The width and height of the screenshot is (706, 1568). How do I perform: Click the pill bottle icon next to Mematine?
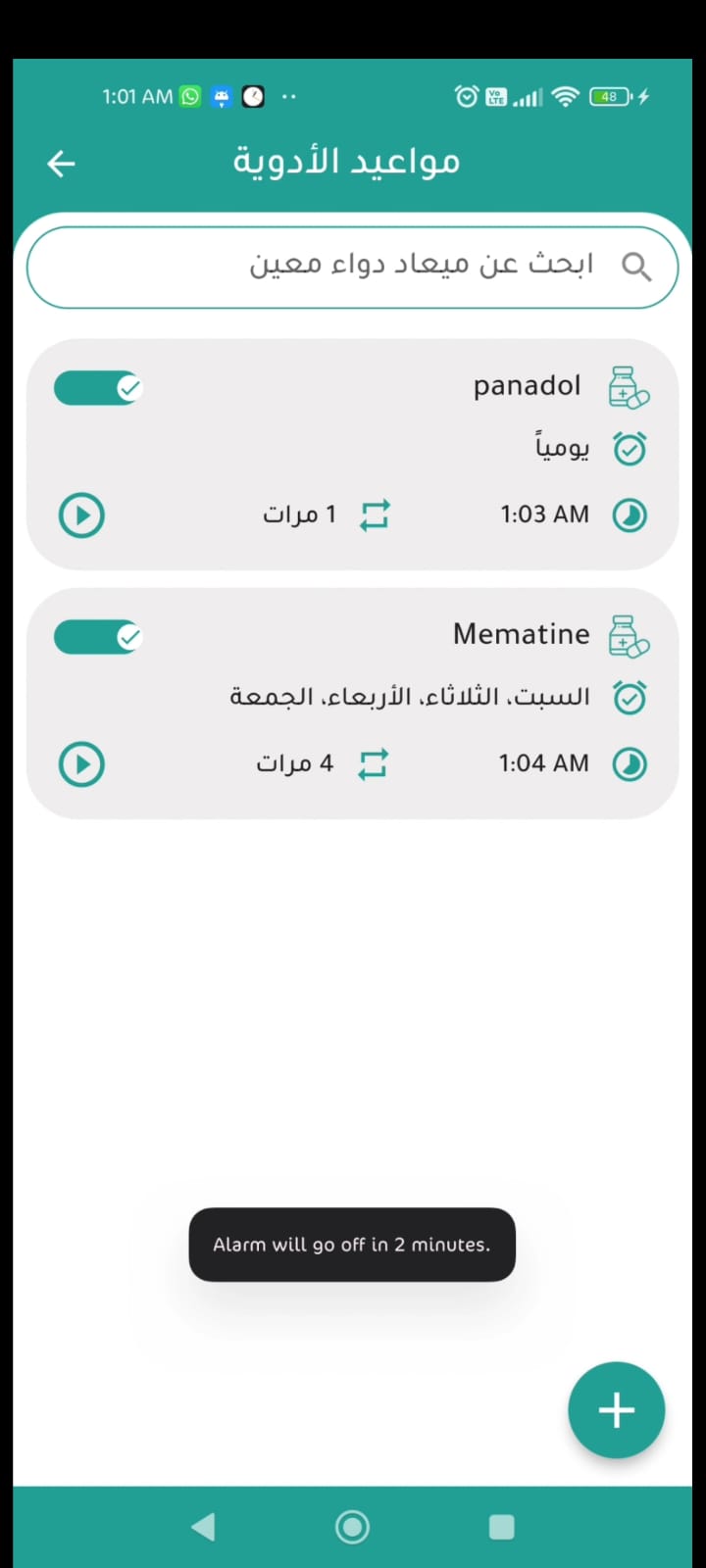630,635
